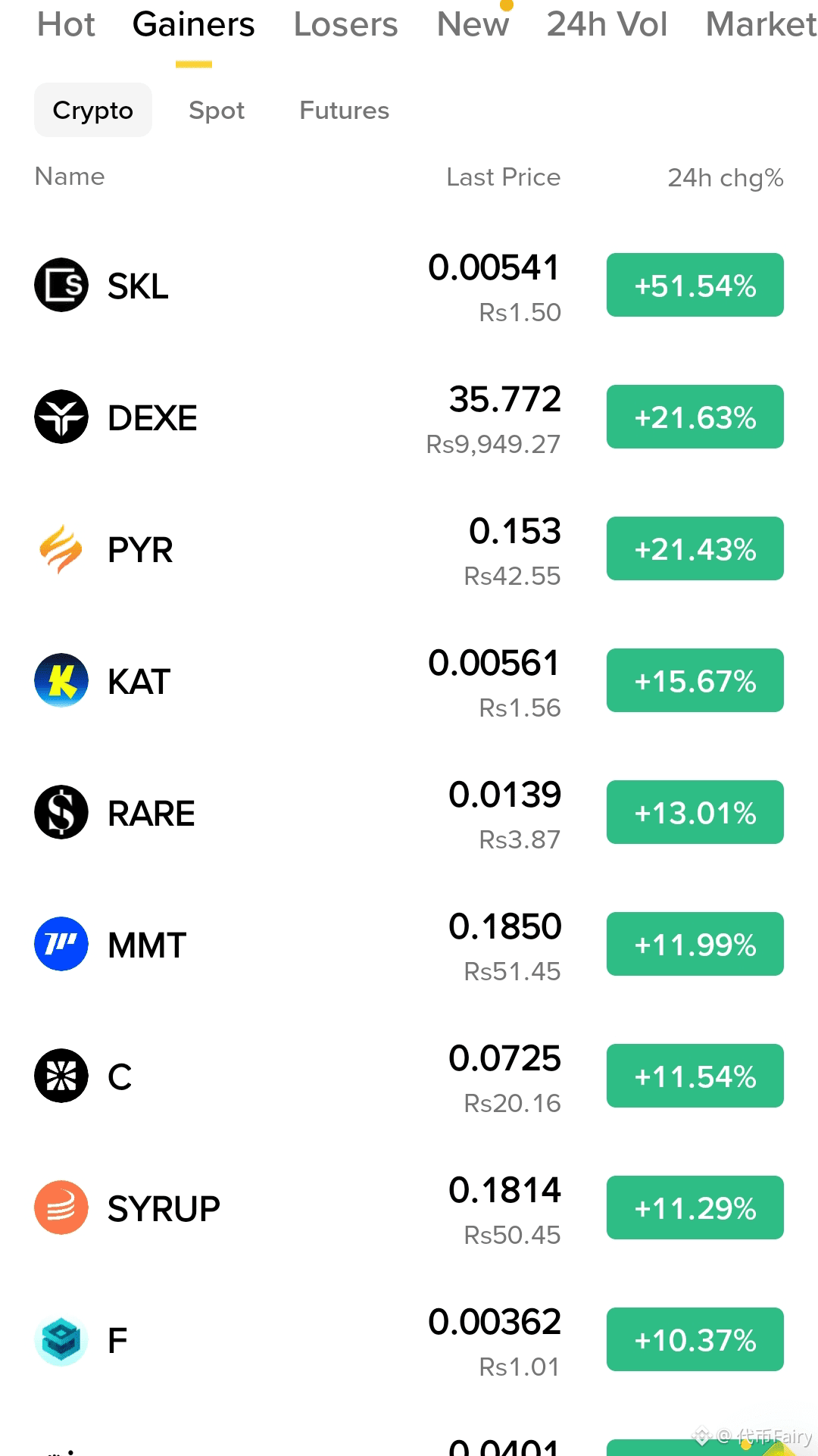Select the Crypto filter
The width and height of the screenshot is (818, 1456).
coord(93,111)
